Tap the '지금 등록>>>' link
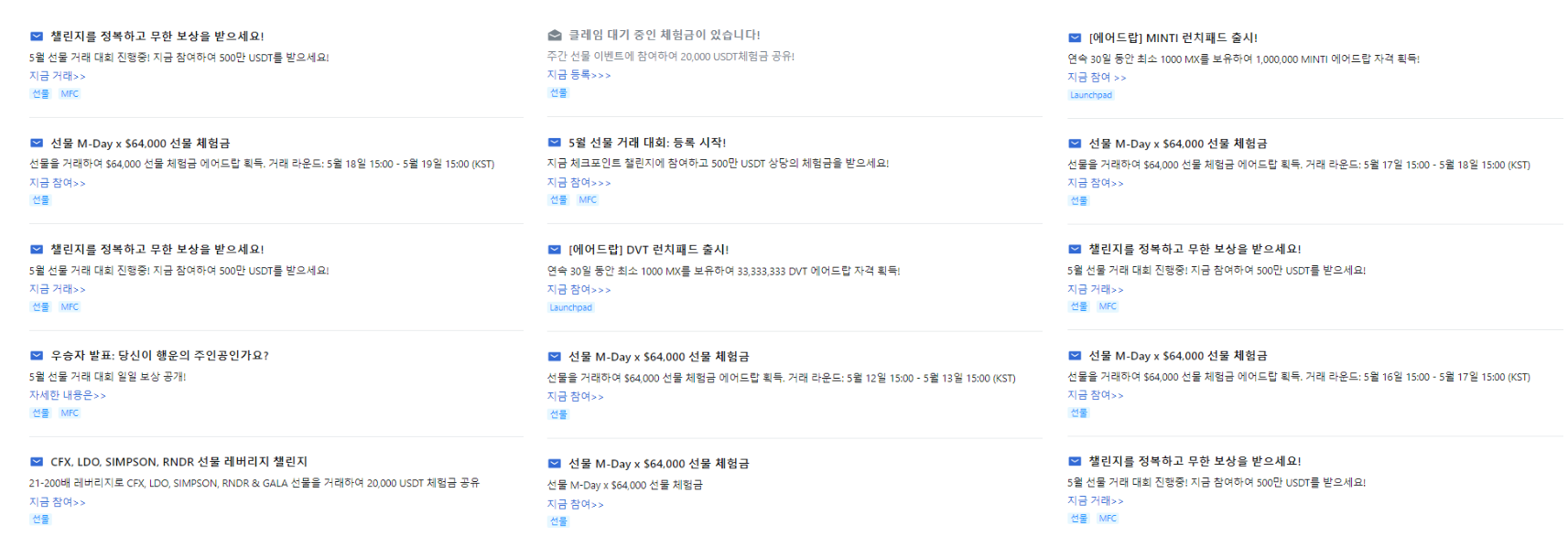The width and height of the screenshot is (1568, 547). tap(579, 75)
